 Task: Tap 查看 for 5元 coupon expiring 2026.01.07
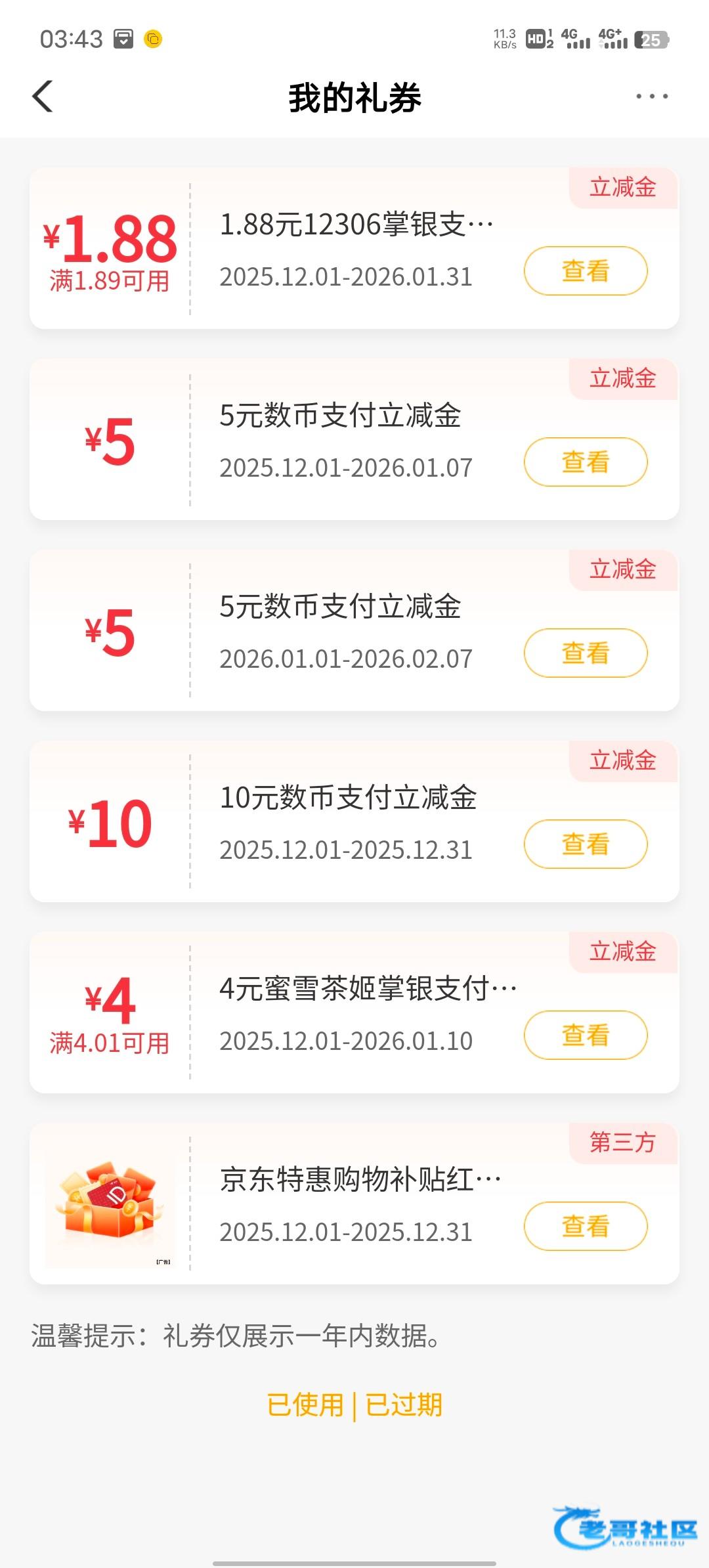click(585, 462)
